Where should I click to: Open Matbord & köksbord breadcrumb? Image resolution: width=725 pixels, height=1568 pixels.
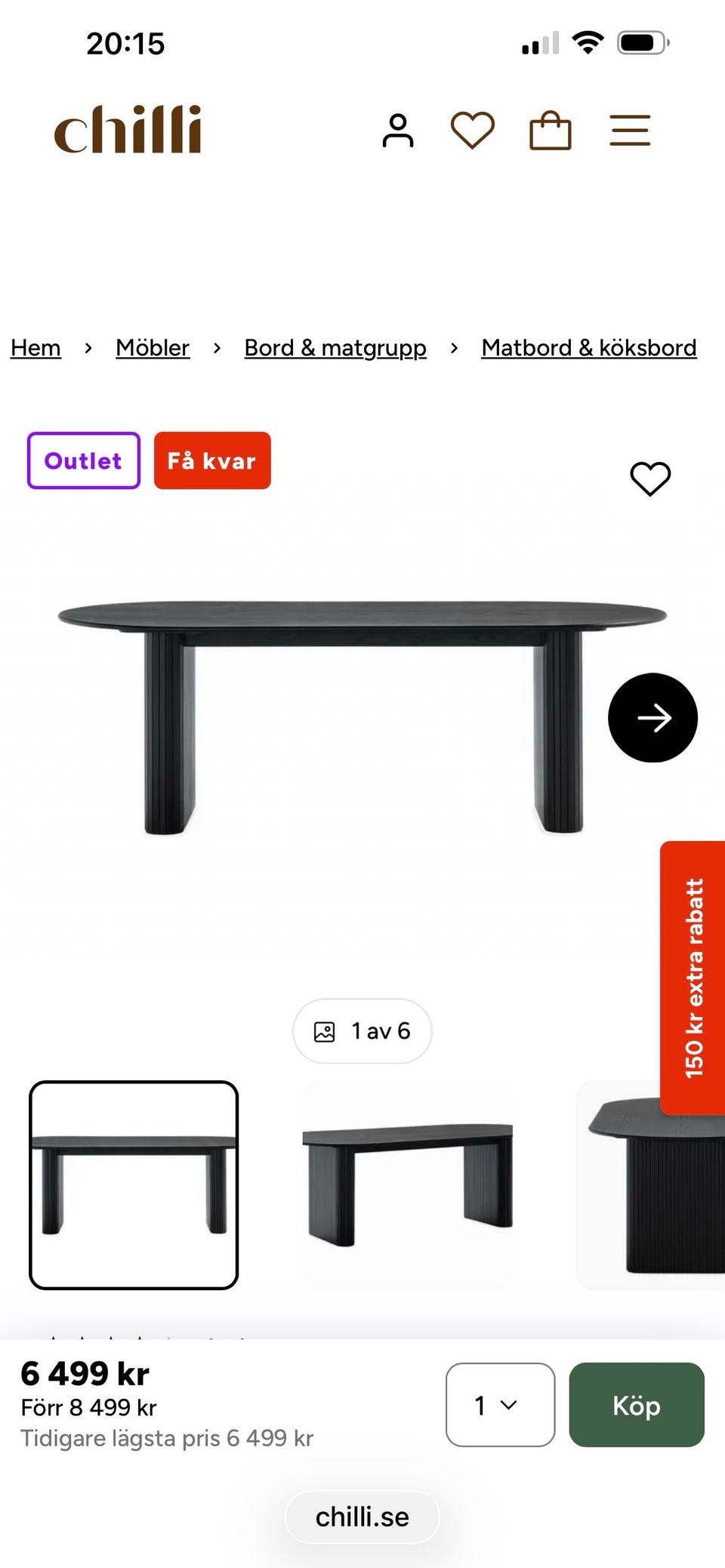tap(589, 348)
